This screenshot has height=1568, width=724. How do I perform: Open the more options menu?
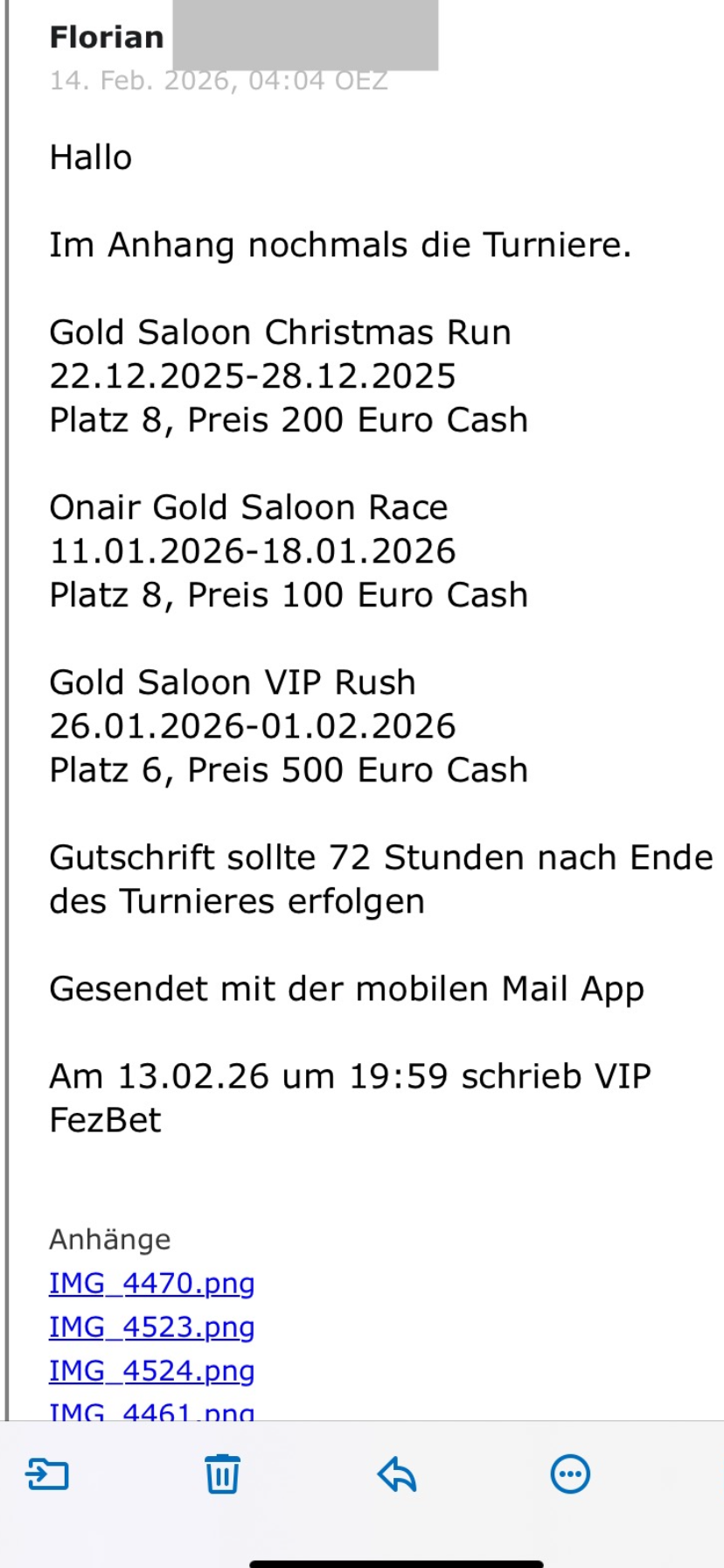[x=570, y=1474]
